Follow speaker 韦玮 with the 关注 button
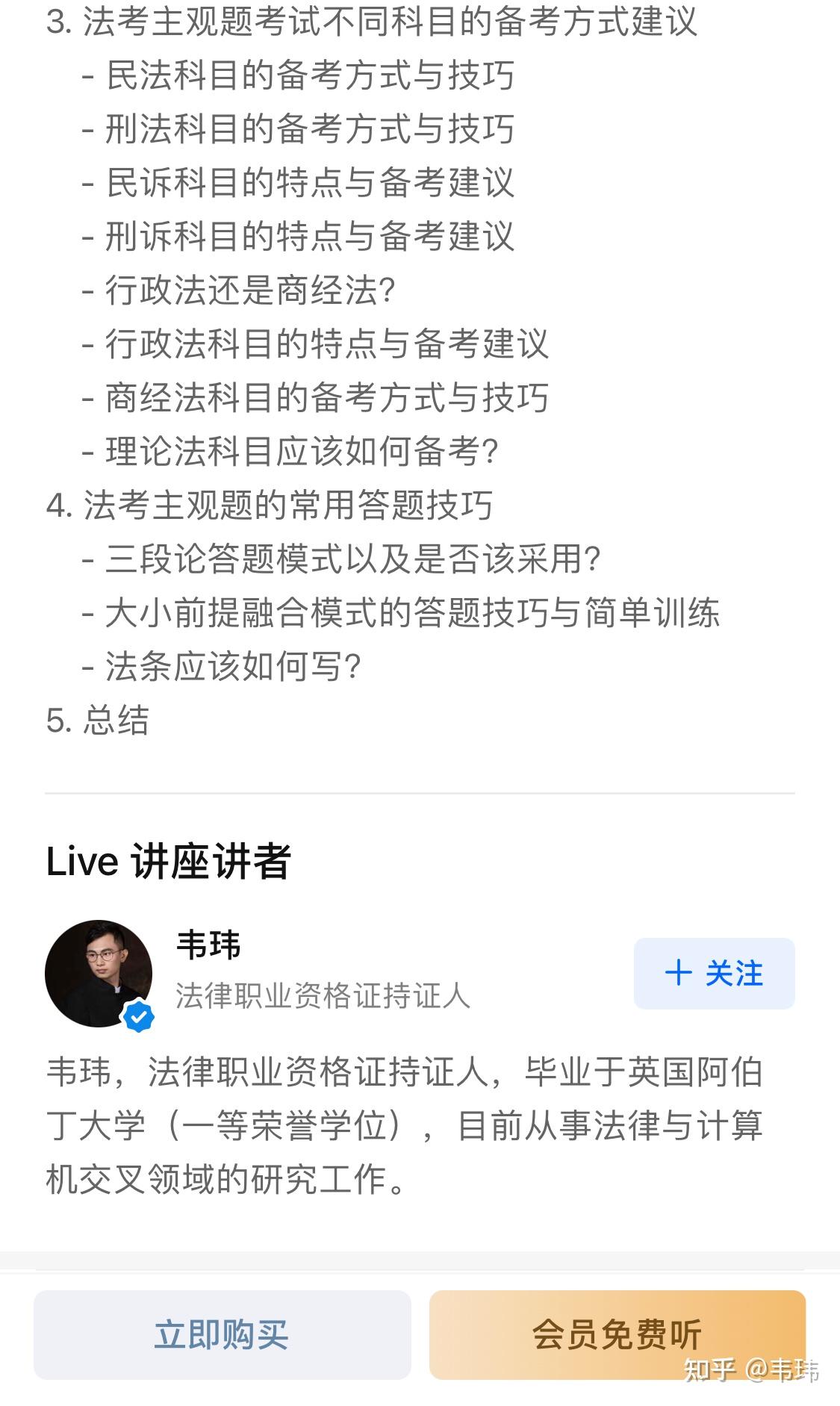840x1406 pixels. [x=714, y=973]
